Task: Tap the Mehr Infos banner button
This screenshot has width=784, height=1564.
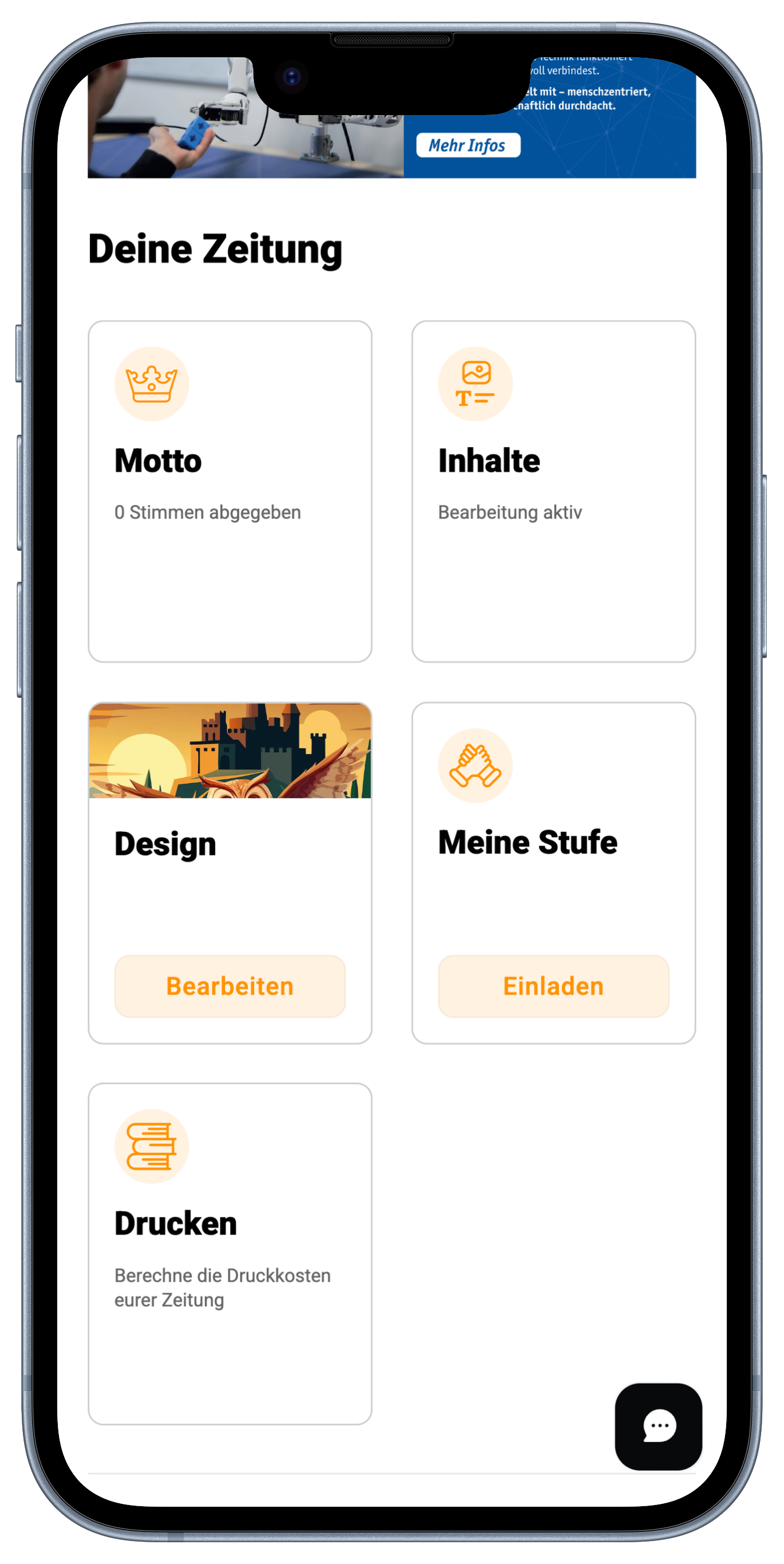Action: pos(467,146)
